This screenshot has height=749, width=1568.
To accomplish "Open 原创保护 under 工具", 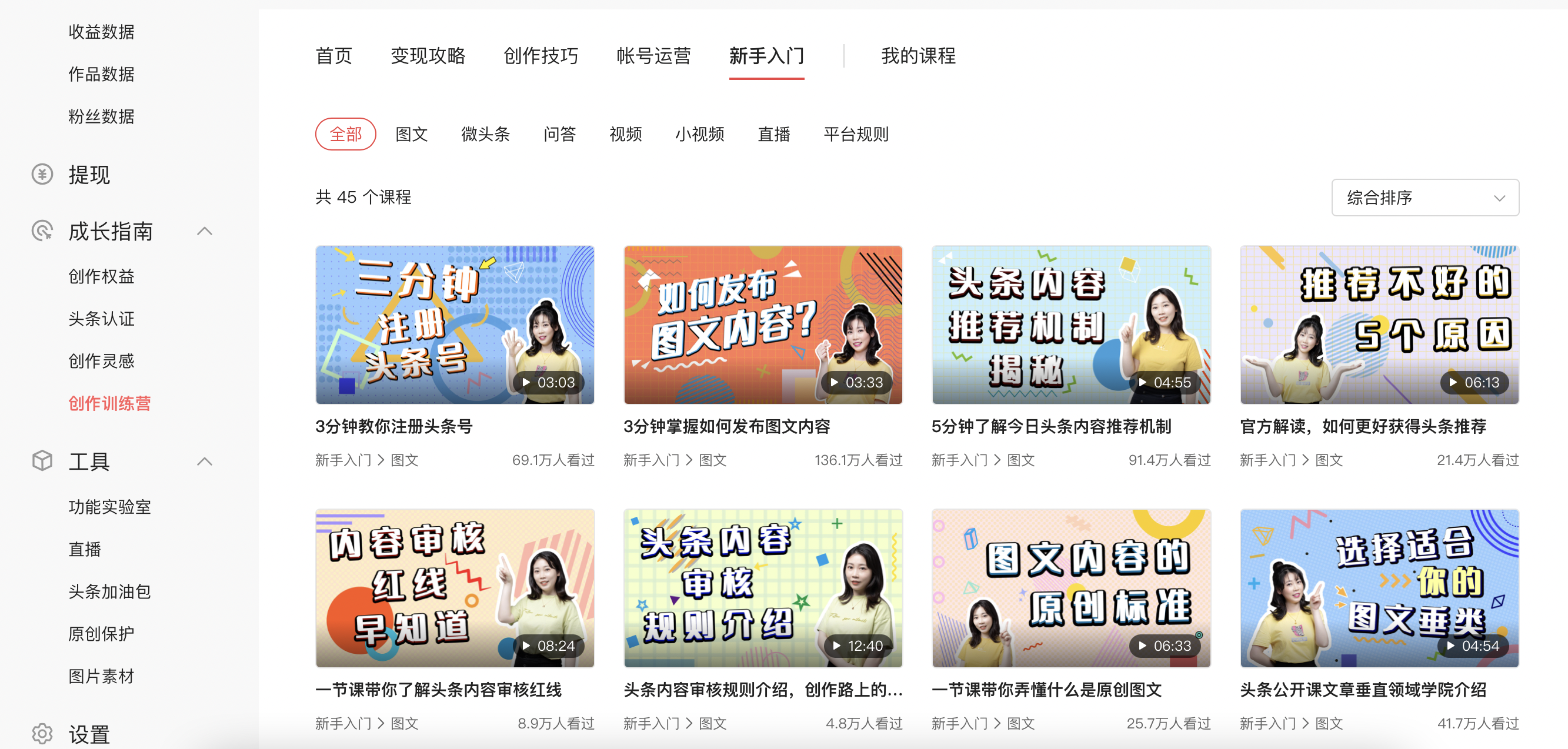I will coord(101,634).
